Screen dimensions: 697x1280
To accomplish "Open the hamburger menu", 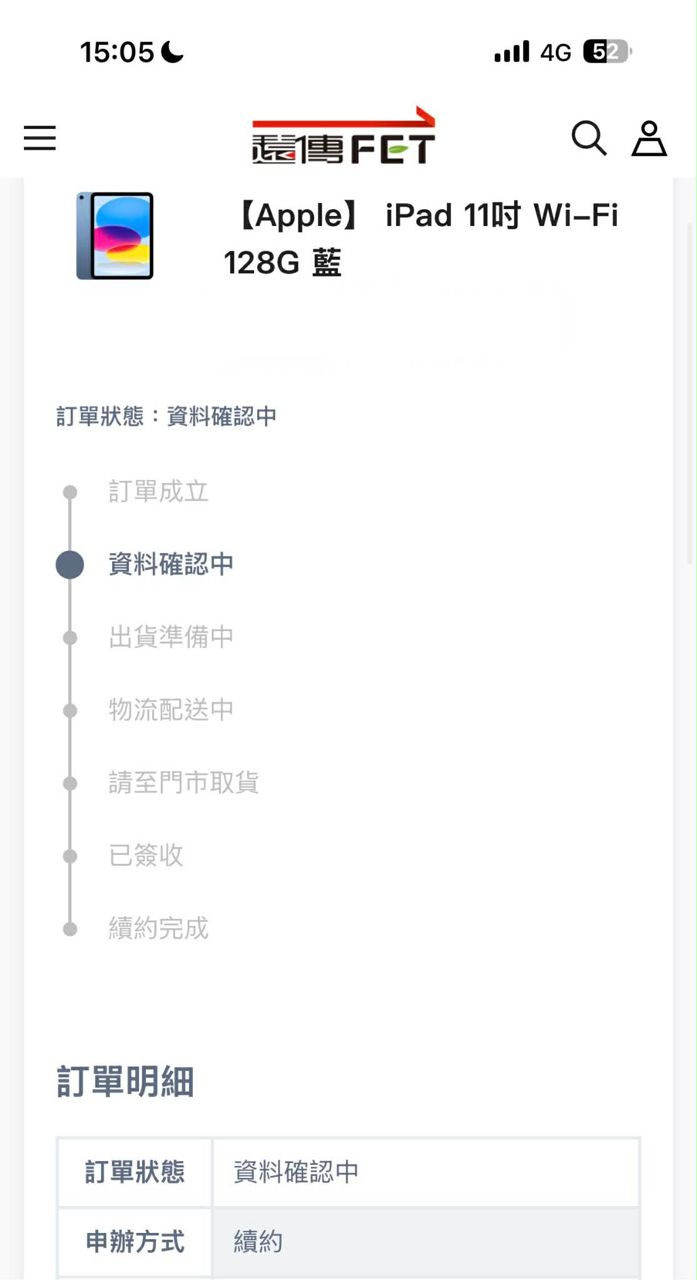I will coord(40,138).
